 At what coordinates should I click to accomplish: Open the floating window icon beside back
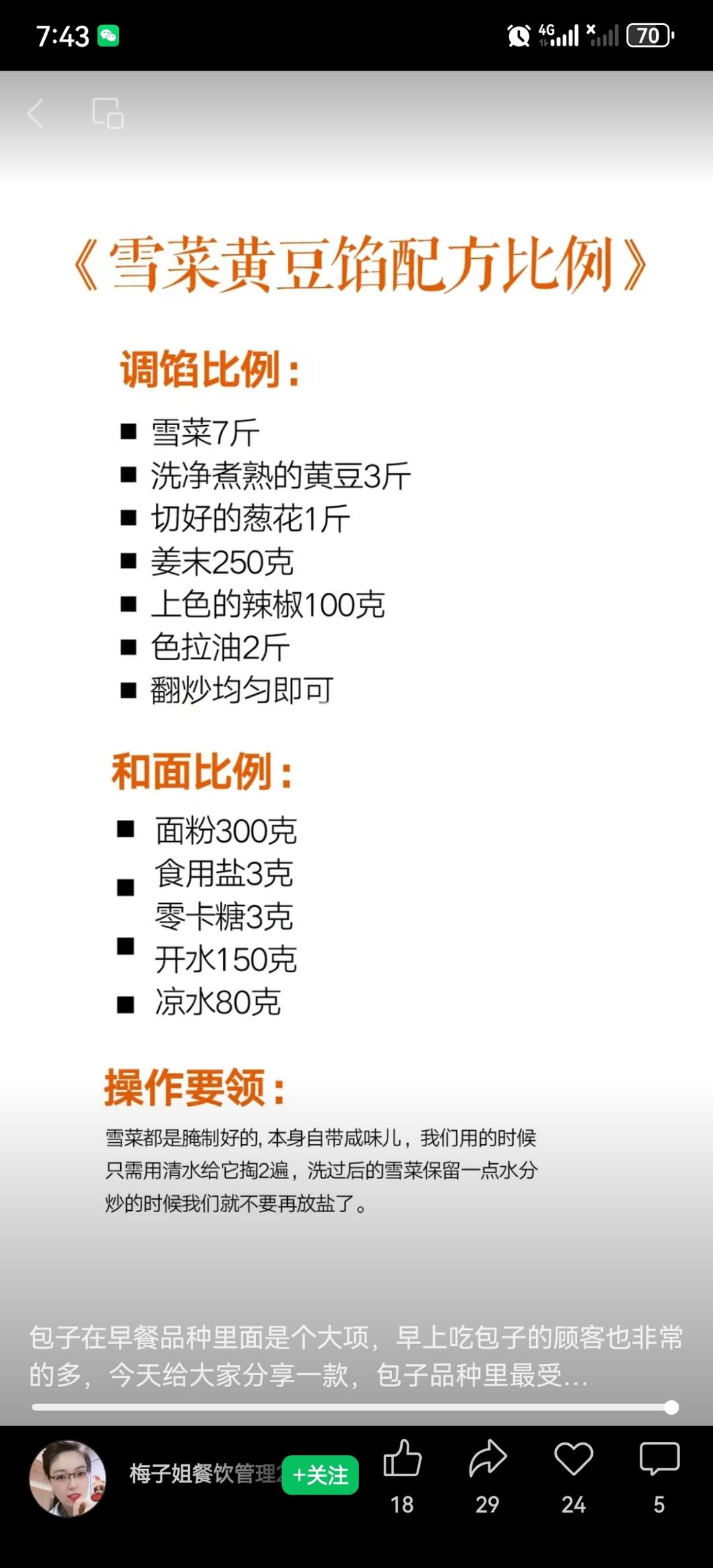(x=108, y=113)
